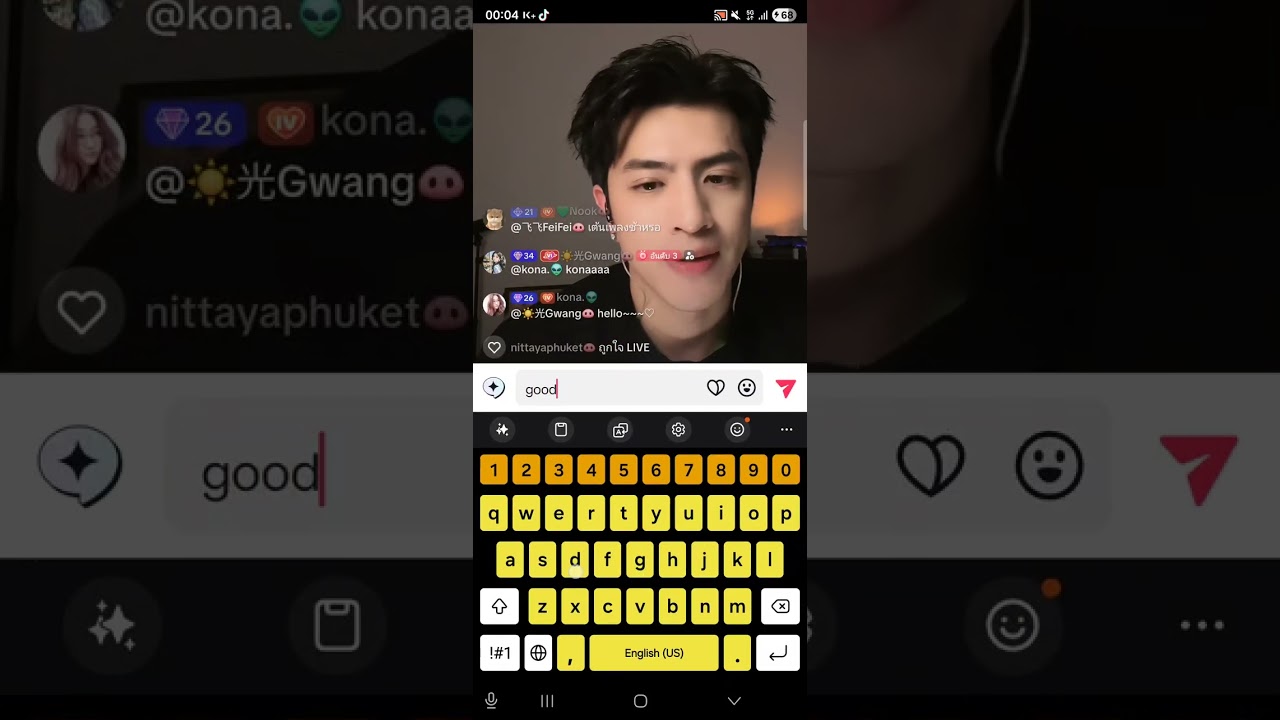
Task: Tap the heart icon in comment bar
Action: (715, 388)
